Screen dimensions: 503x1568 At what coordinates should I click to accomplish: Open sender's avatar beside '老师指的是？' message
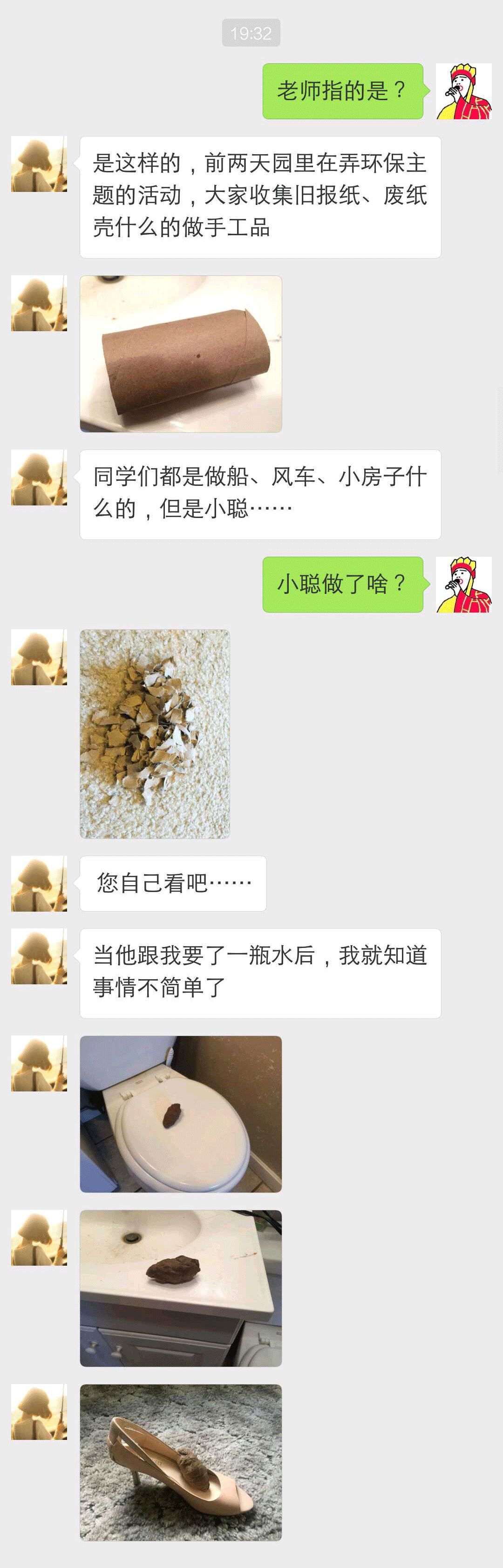click(463, 91)
